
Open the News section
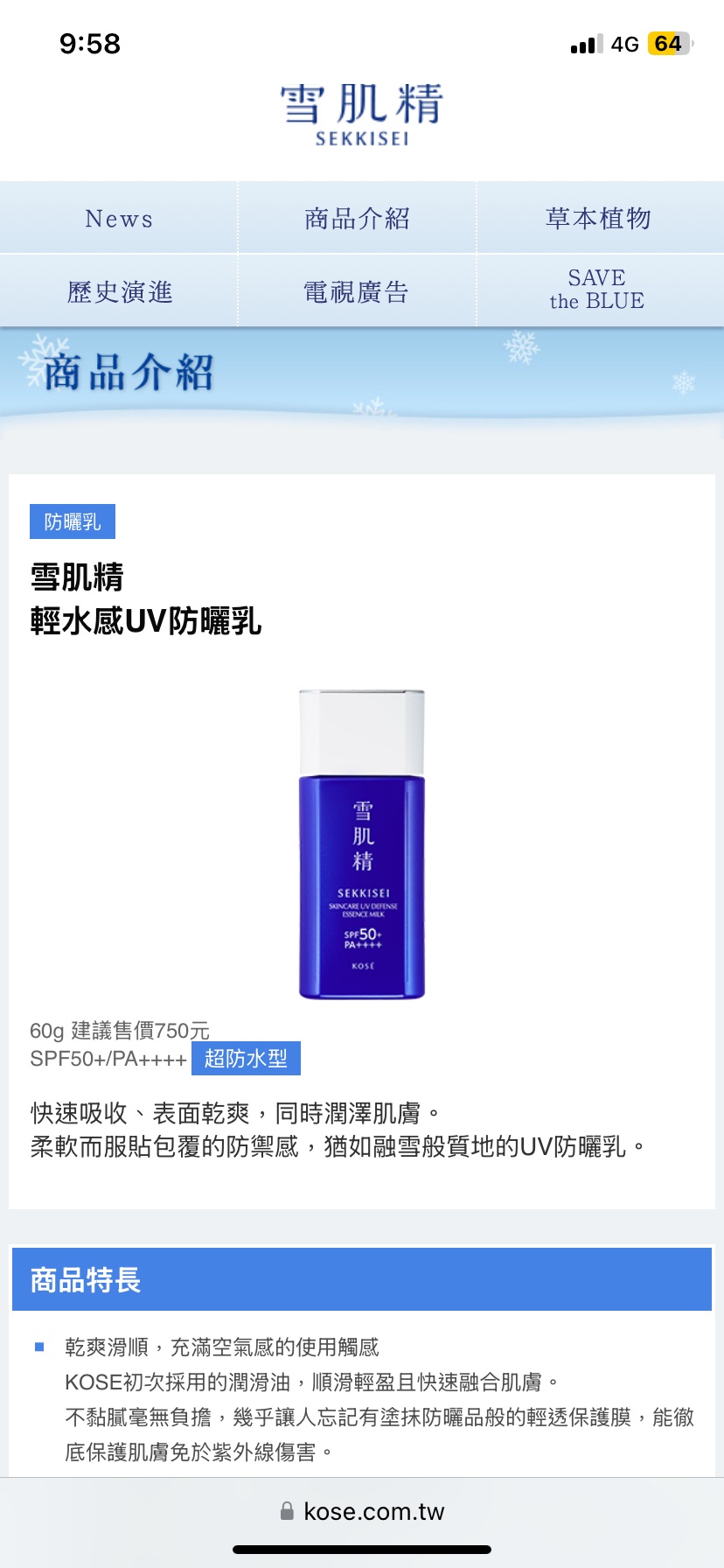click(x=119, y=219)
